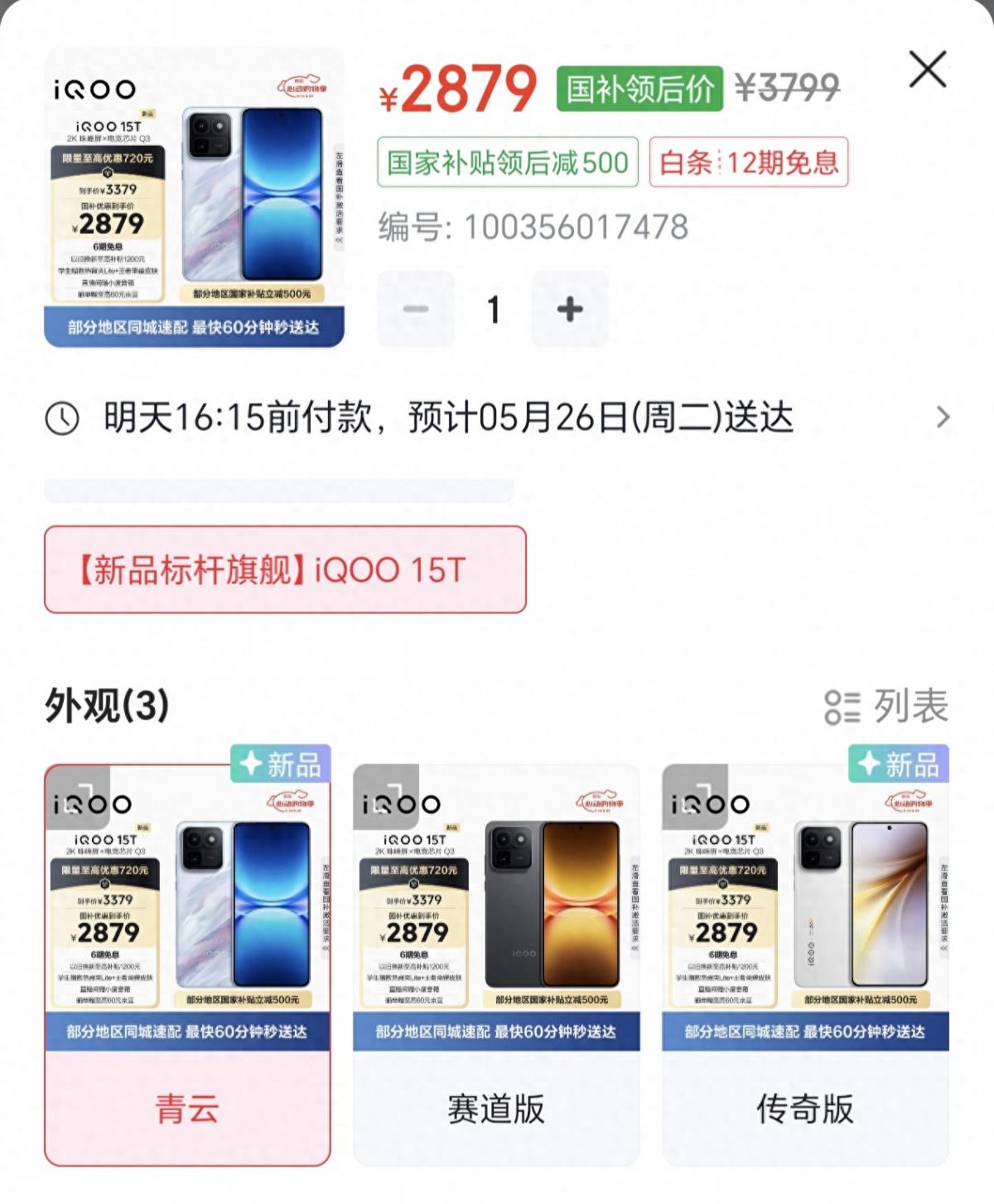Switch appearance options to 列表 view
The image size is (994, 1204).
pyautogui.click(x=886, y=707)
